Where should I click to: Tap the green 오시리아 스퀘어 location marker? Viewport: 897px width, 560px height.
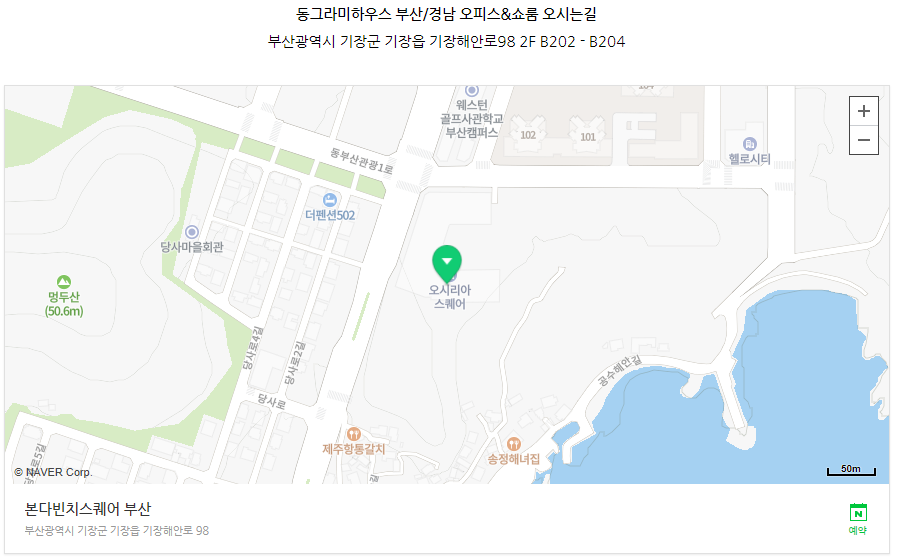[448, 263]
